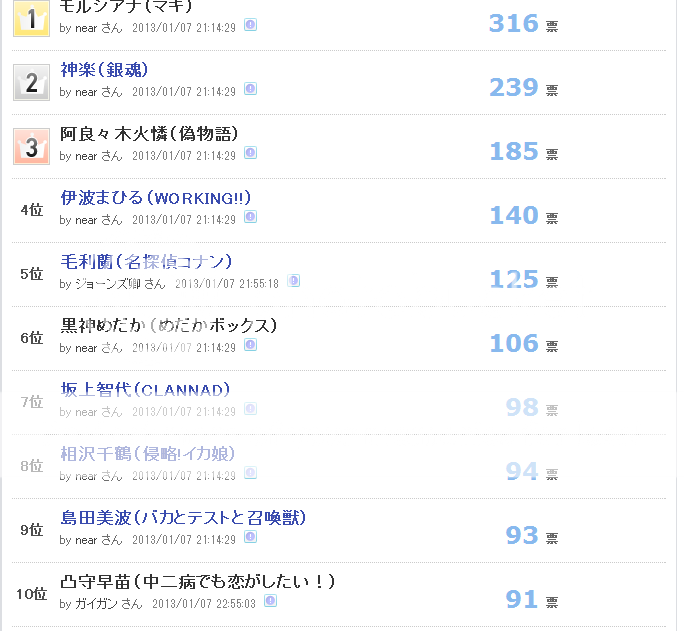Select the 毛利蘭(名探偵コナン) link

pyautogui.click(x=146, y=261)
